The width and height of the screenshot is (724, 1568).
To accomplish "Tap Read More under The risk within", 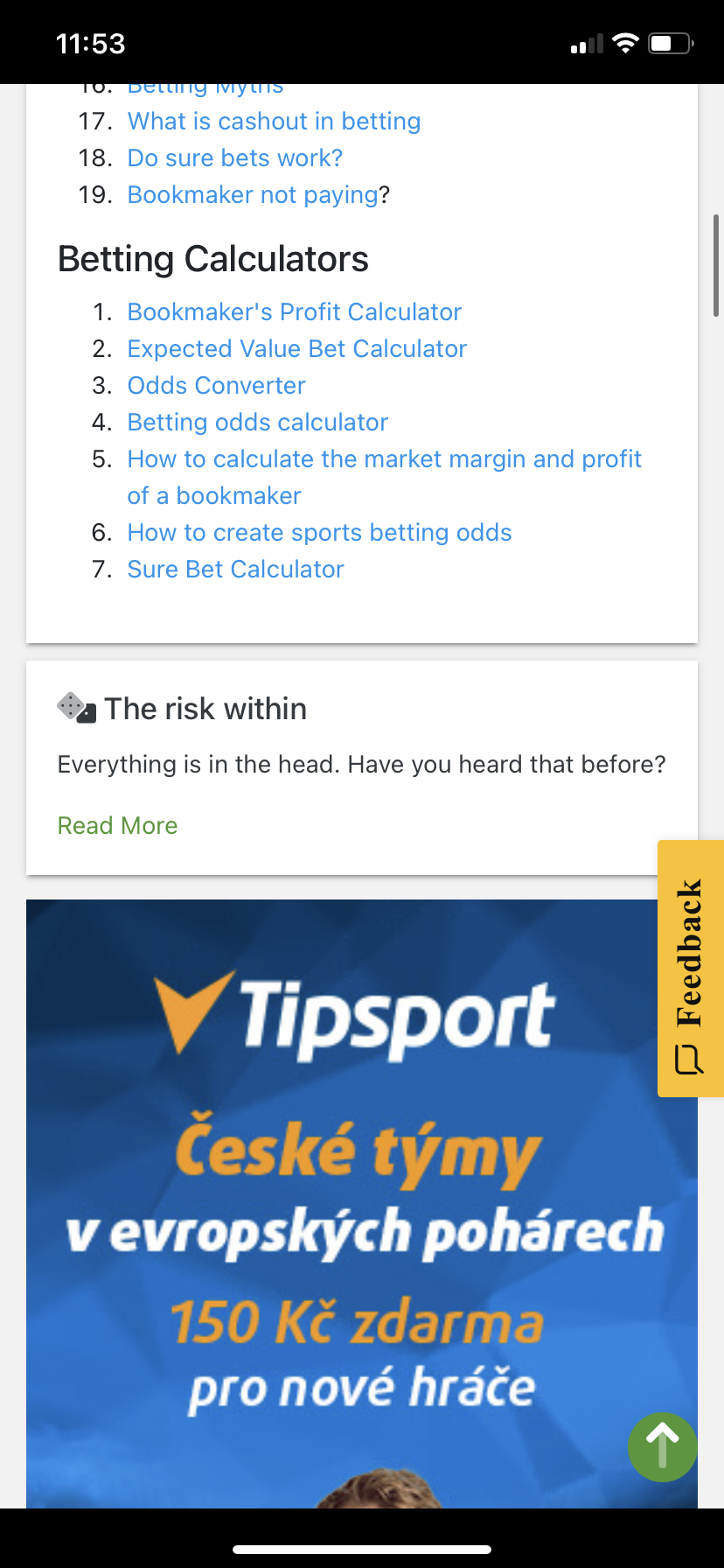I will click(x=117, y=826).
